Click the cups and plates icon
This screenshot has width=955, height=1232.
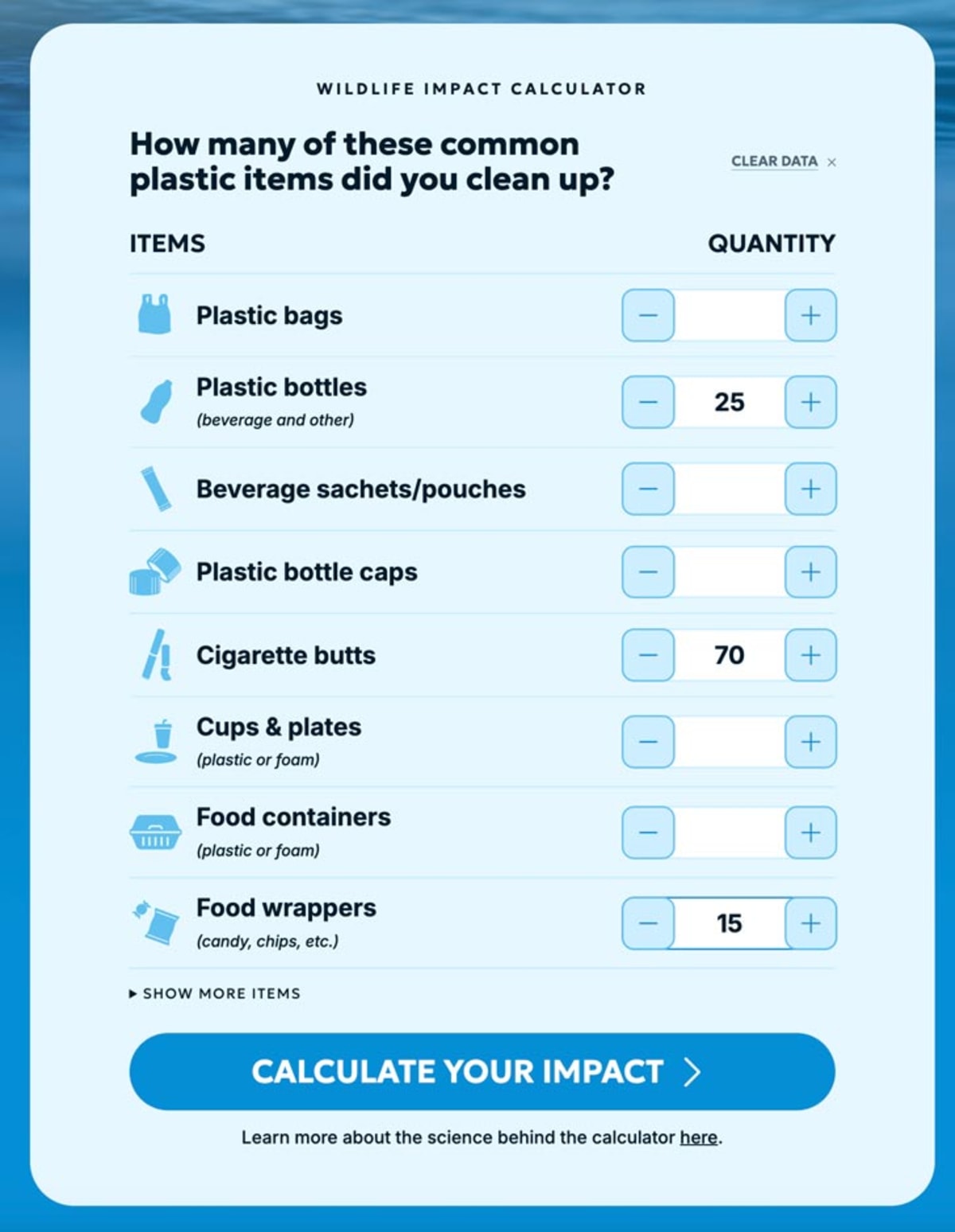(x=156, y=740)
